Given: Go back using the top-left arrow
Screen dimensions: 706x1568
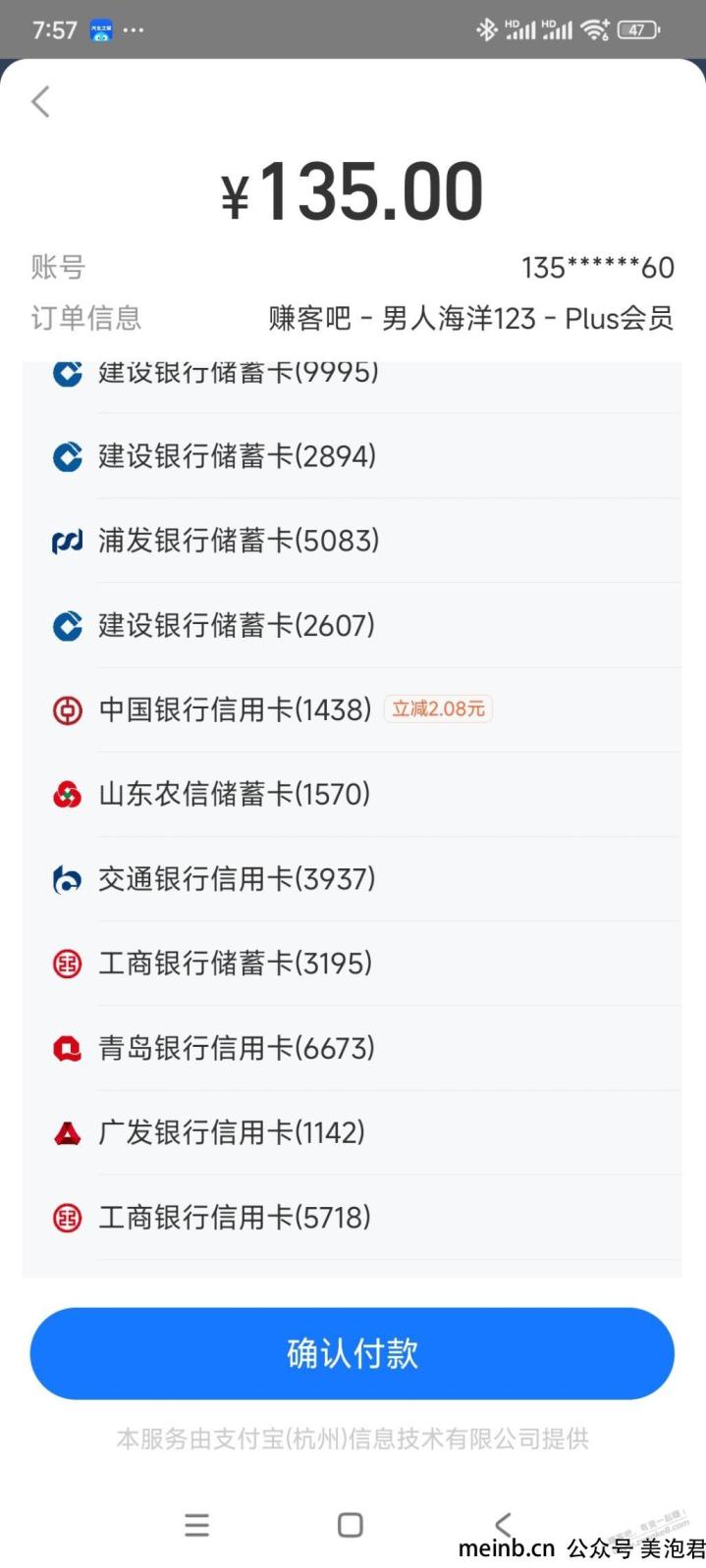Looking at the screenshot, I should click(x=40, y=101).
